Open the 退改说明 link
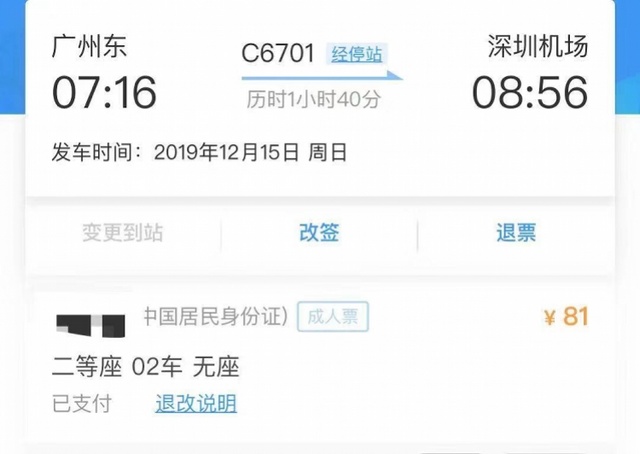The height and width of the screenshot is (454, 640). (x=196, y=404)
